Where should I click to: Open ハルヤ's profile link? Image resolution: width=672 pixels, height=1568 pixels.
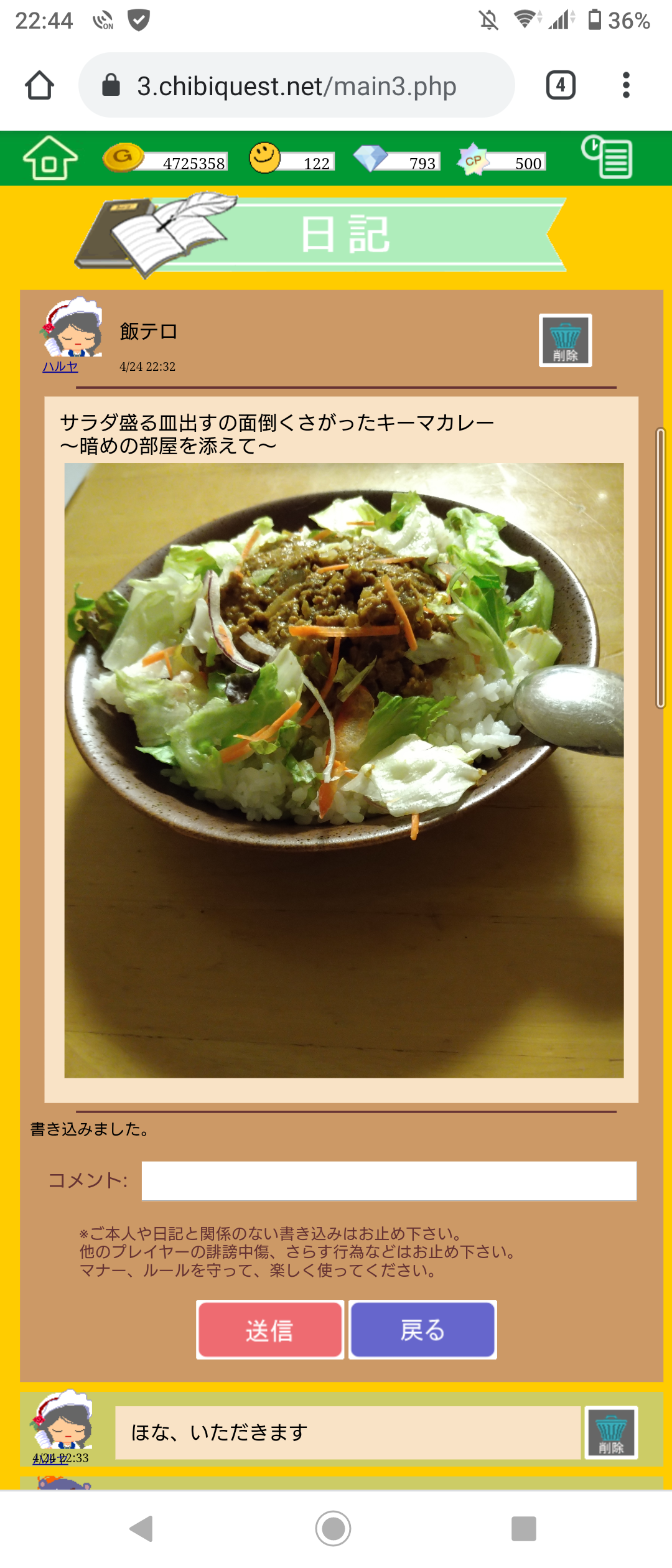coord(60,366)
